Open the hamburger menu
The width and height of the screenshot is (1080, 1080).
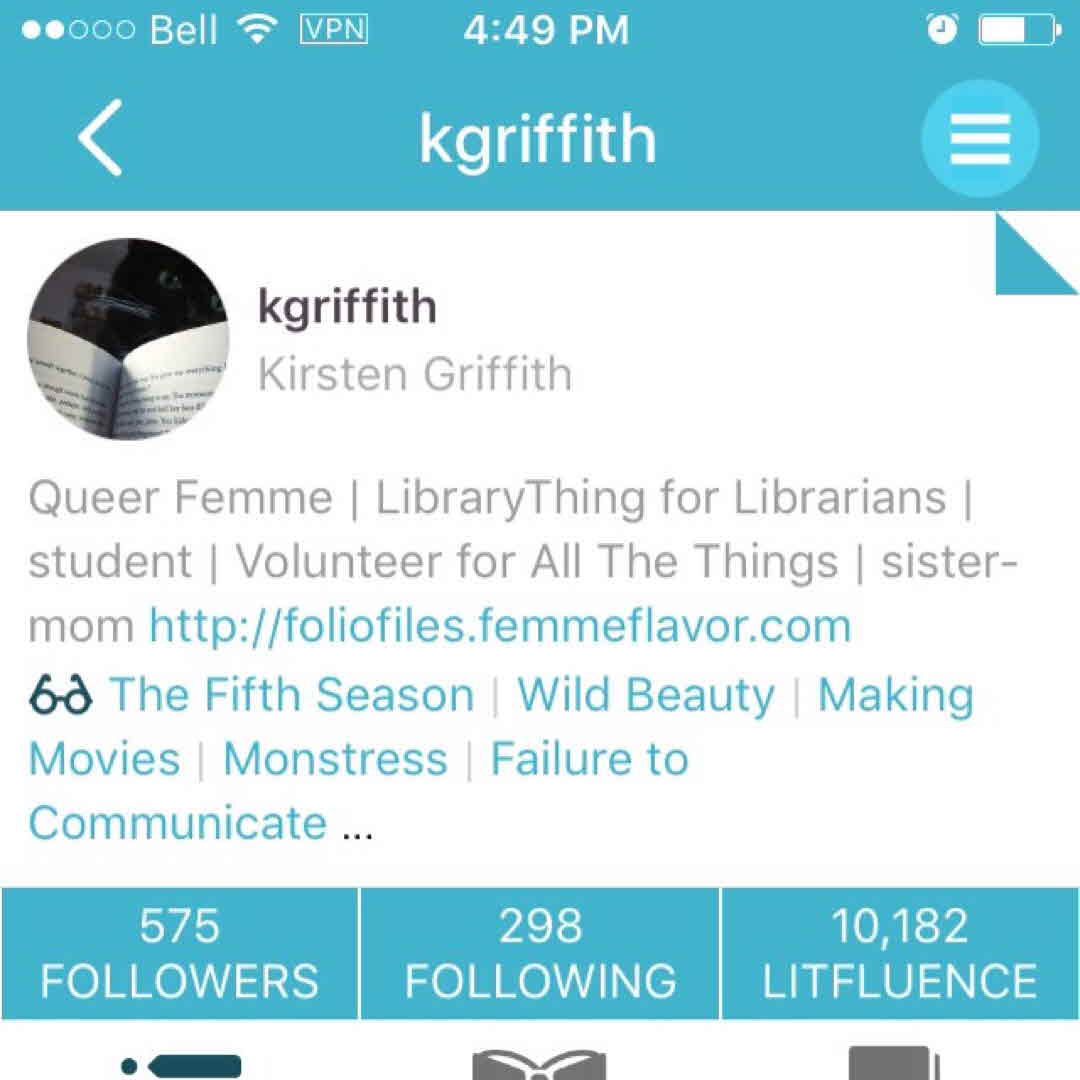[x=979, y=139]
